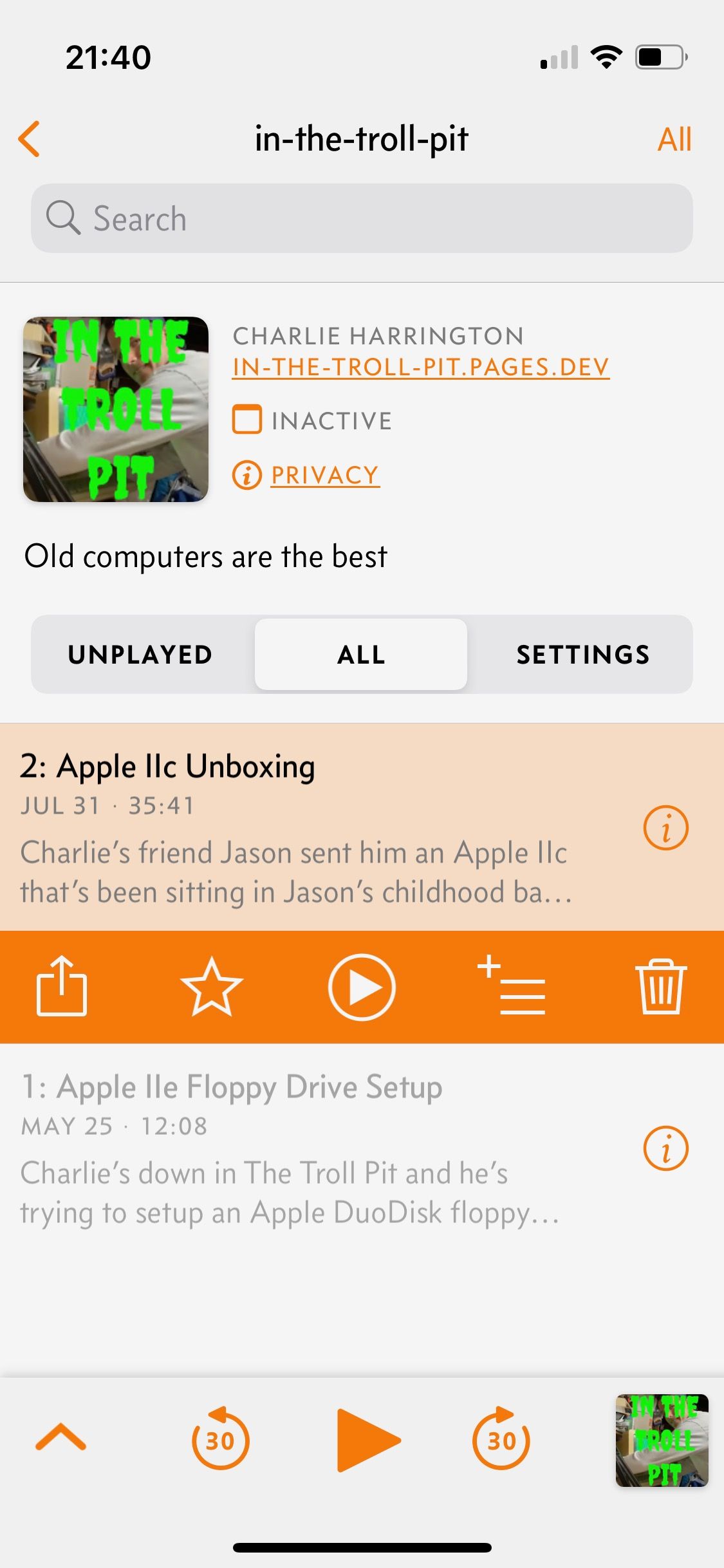This screenshot has height=1568, width=724.
Task: Open the search field
Action: click(362, 218)
